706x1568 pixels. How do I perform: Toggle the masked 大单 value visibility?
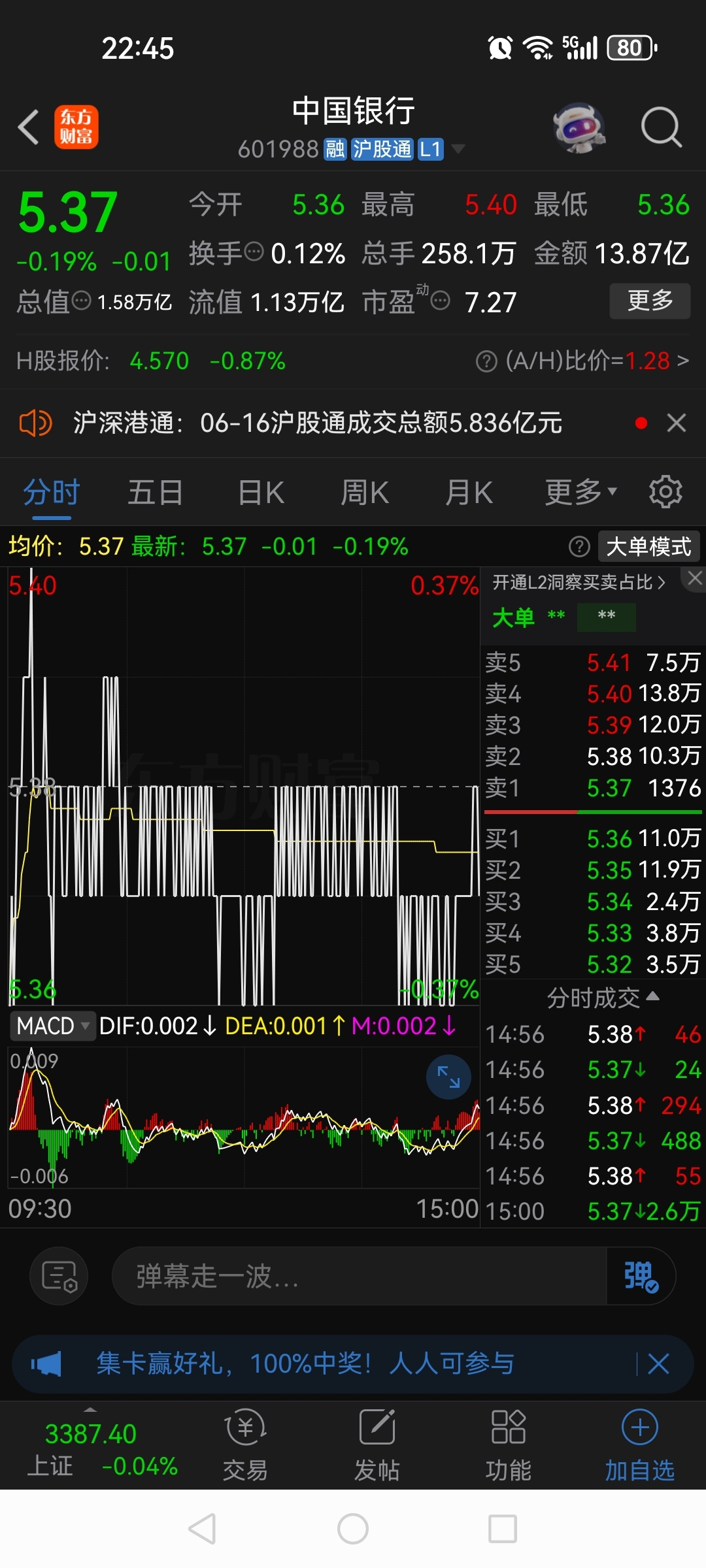coord(606,615)
